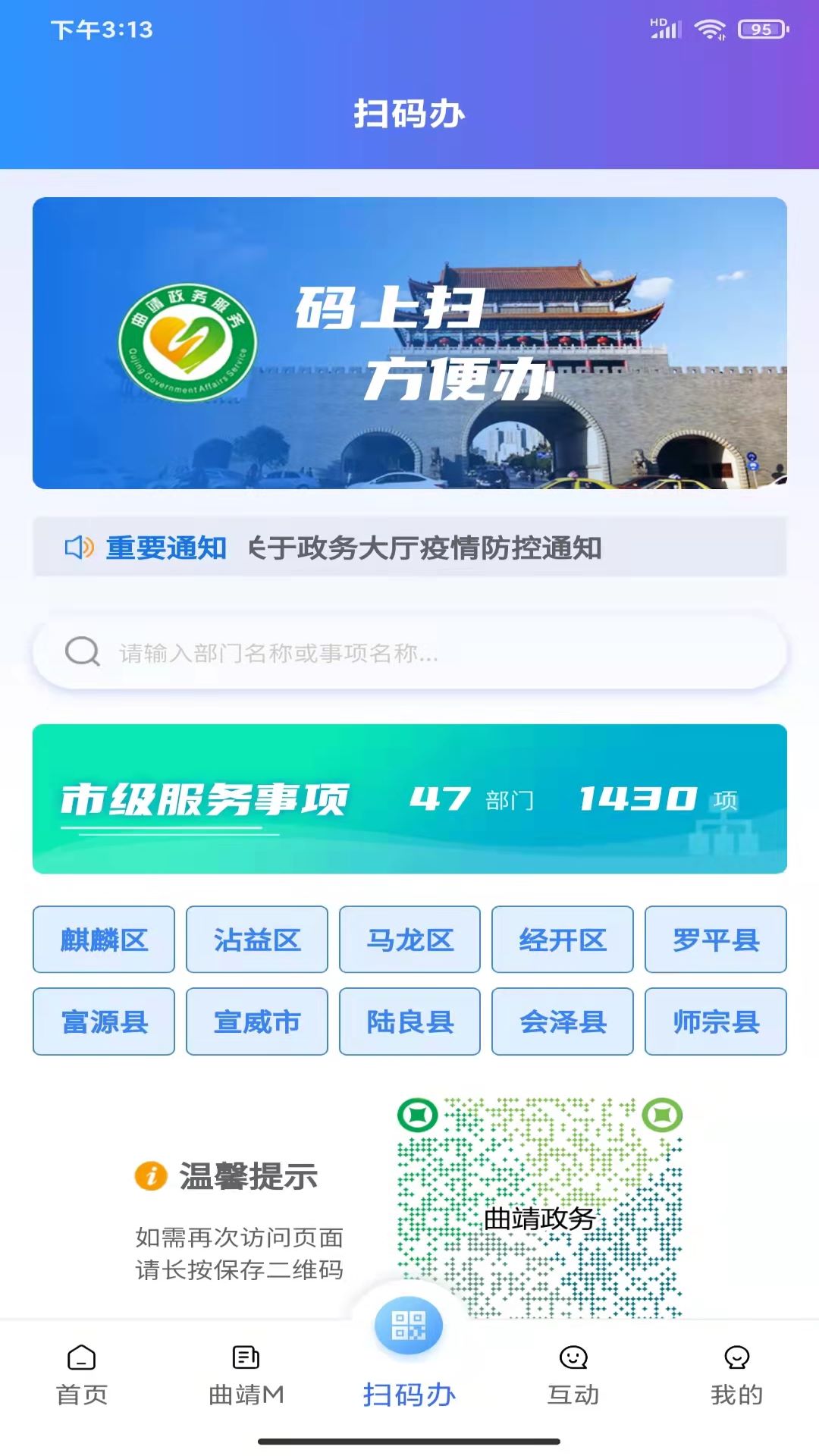The image size is (819, 1456).
Task: Click the speaker icon beside 重要通知
Action: click(x=78, y=548)
